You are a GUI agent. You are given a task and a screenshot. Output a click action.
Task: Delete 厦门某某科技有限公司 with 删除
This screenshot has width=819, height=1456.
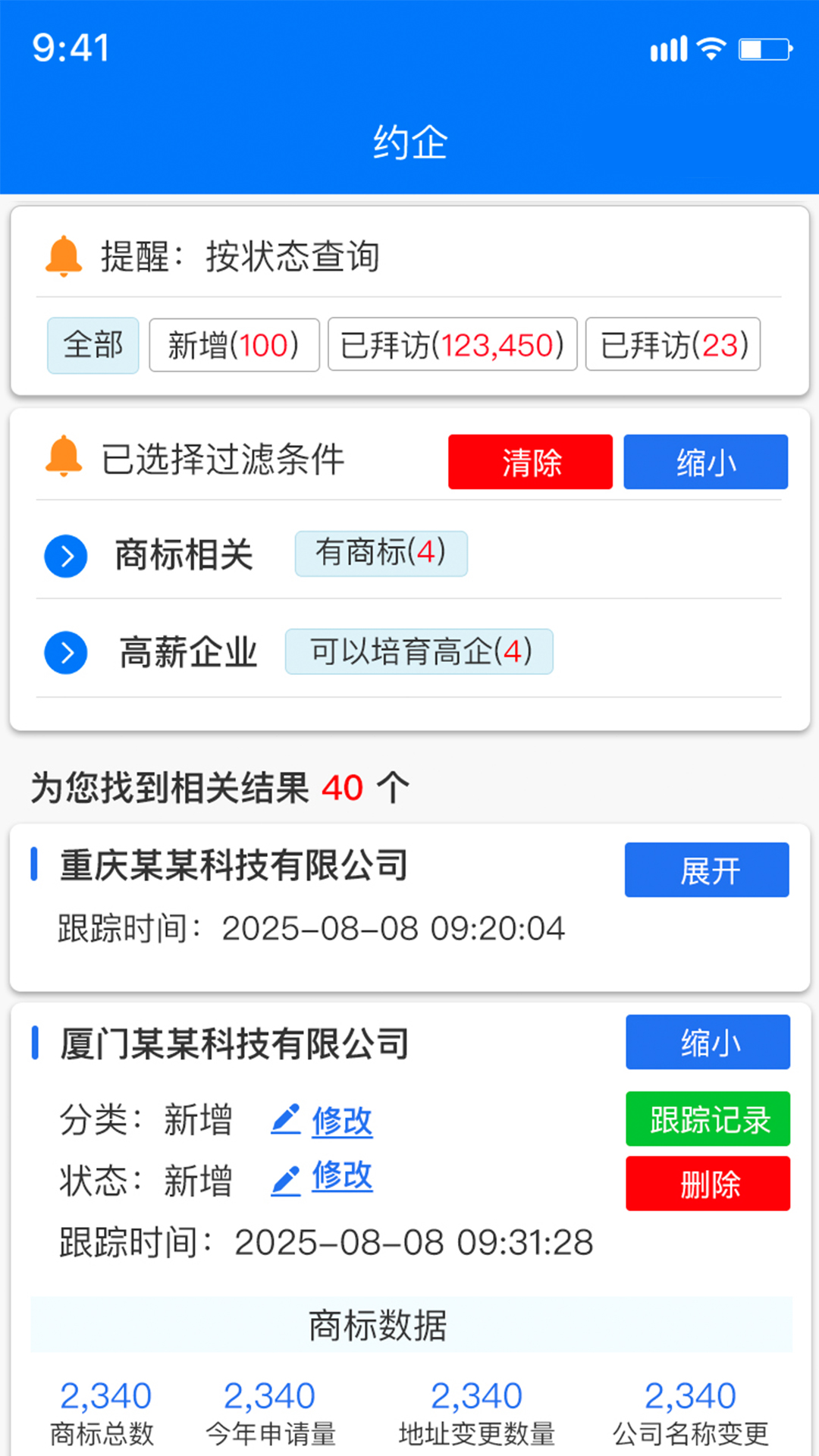click(x=708, y=1184)
